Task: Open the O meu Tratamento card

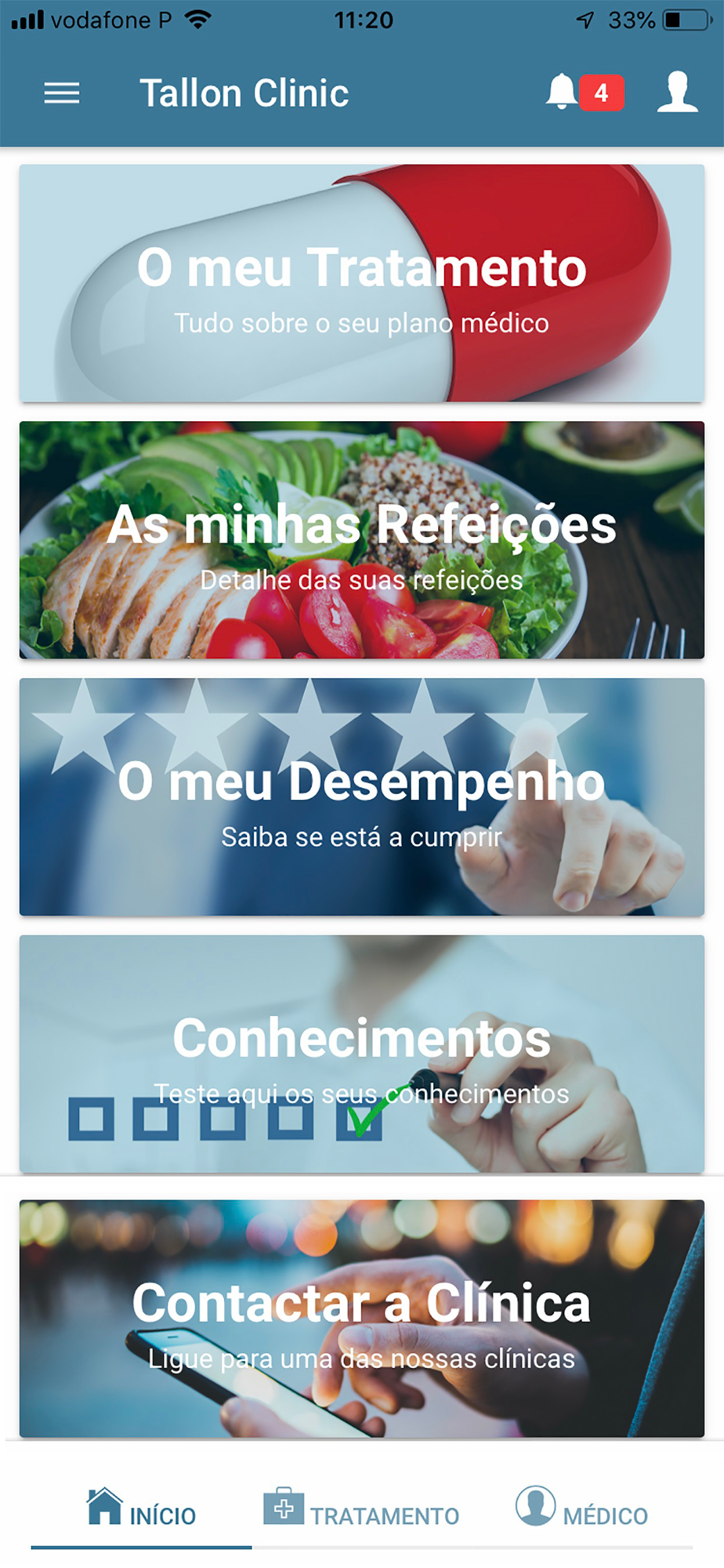Action: [x=362, y=283]
